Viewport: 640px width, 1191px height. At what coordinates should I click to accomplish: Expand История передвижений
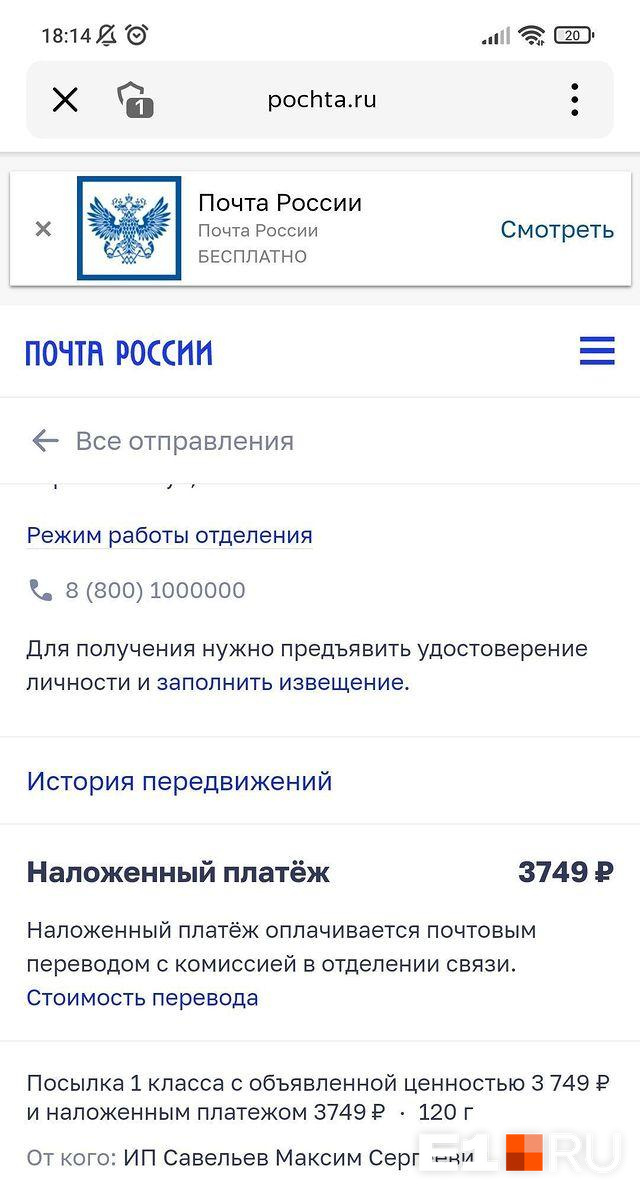tap(179, 781)
